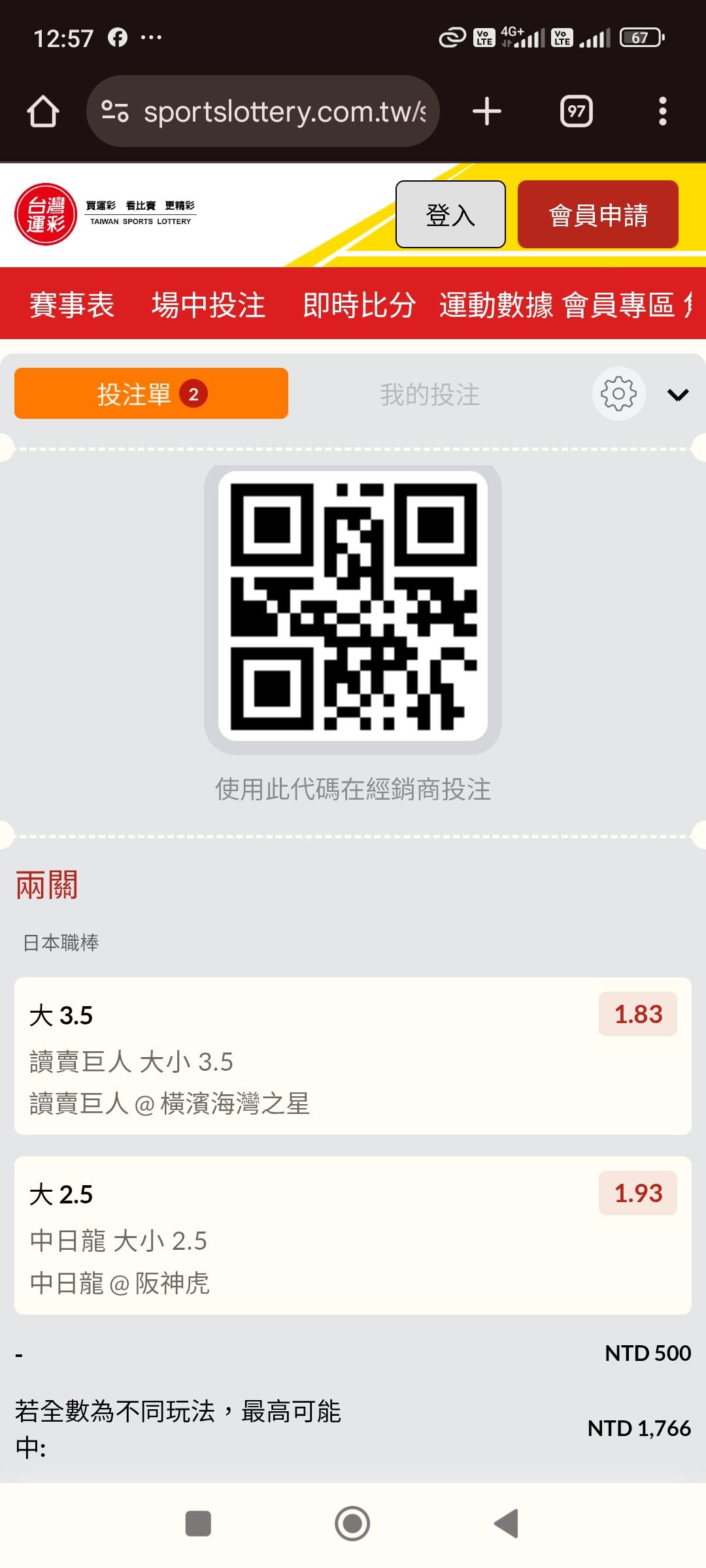
Task: Tap the 1.93 odds for 大 2.5
Action: [638, 1193]
